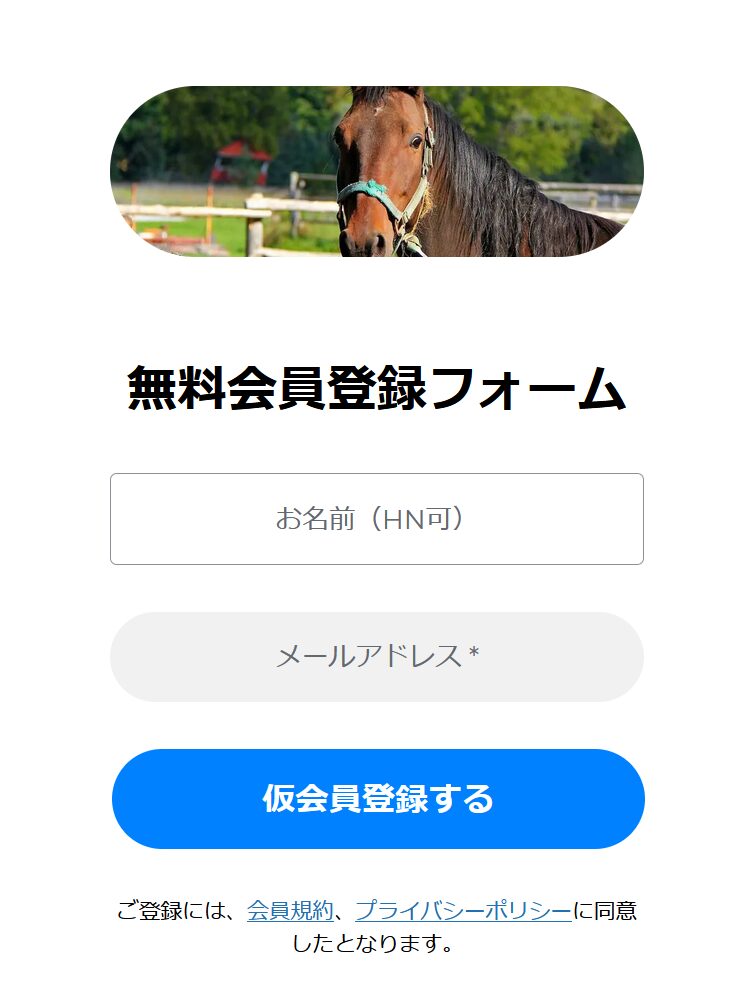Open the 会員規約 link
Image resolution: width=752 pixels, height=990 pixels.
coord(289,911)
